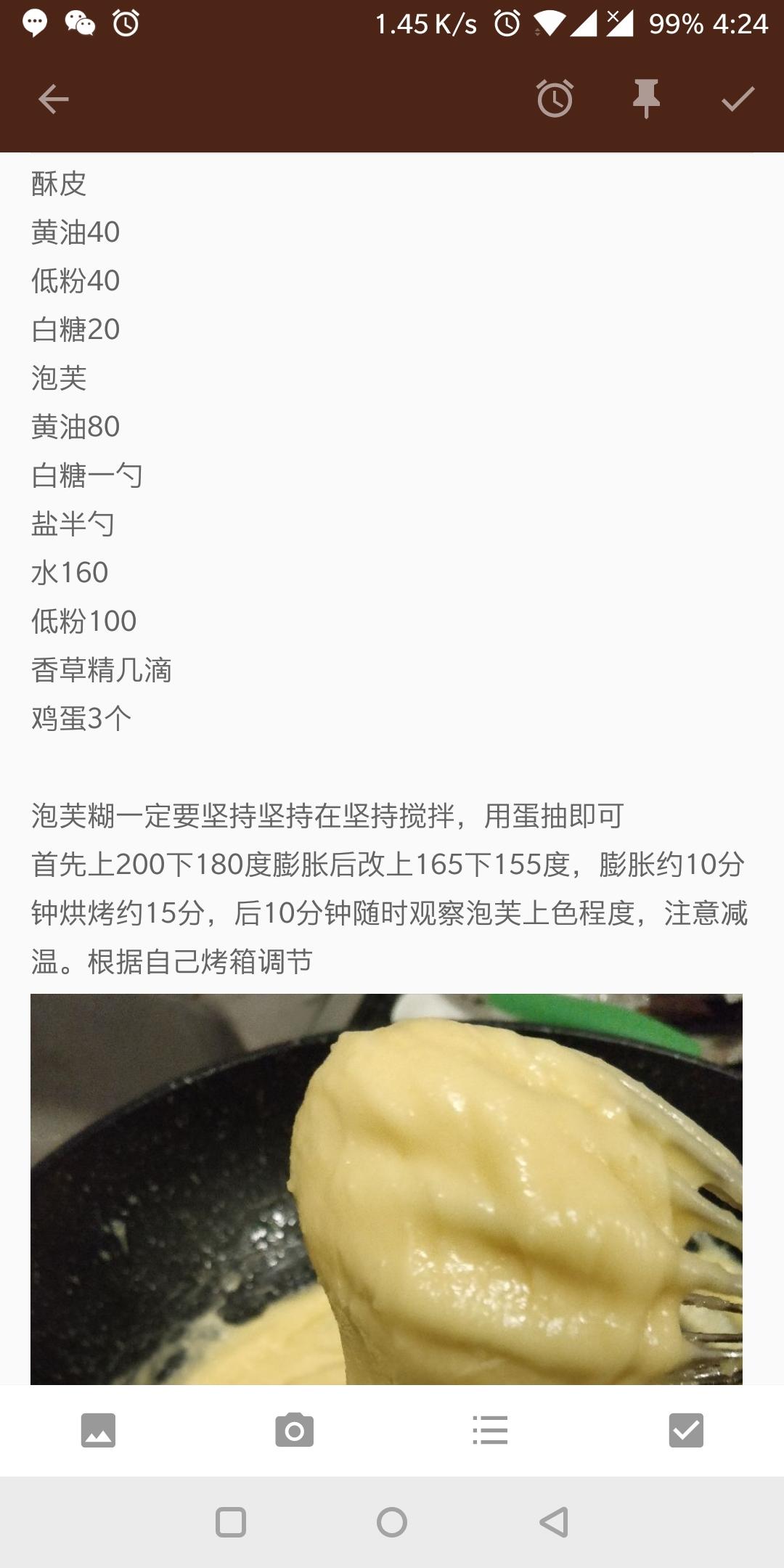Tap the back arrow to exit the note
The width and height of the screenshot is (784, 1568).
(53, 98)
